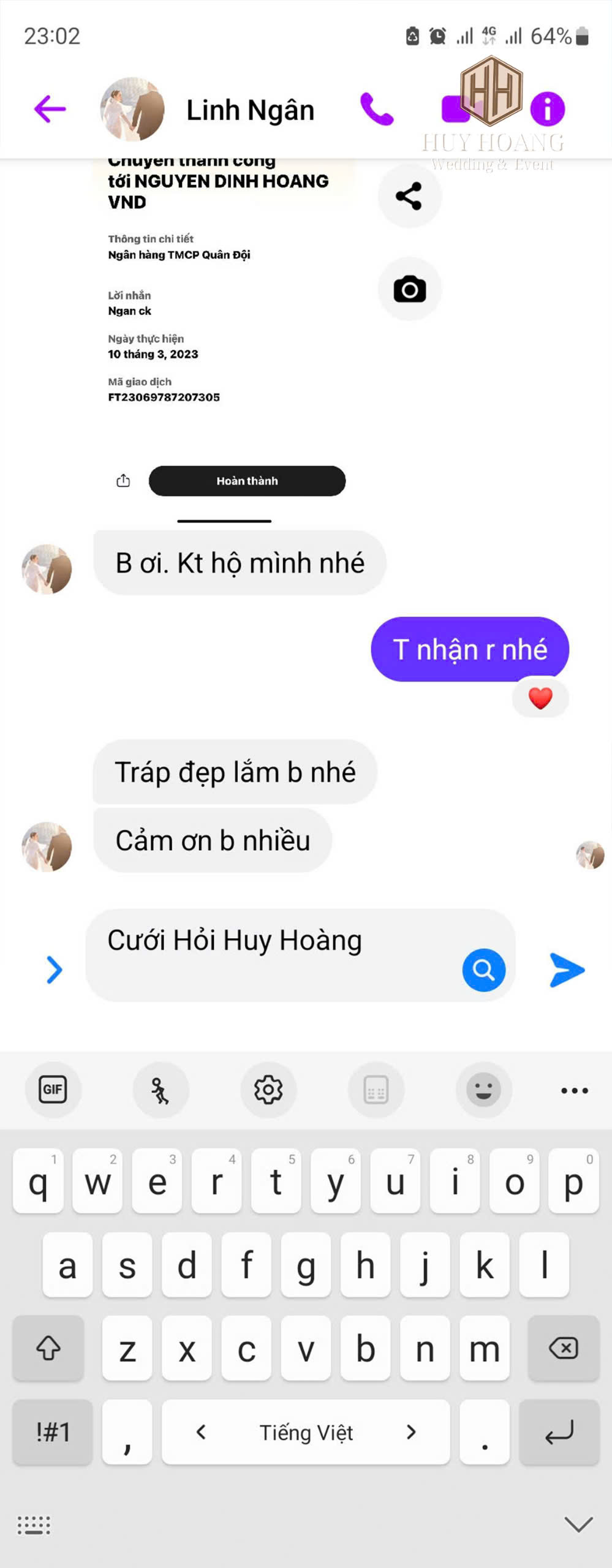Open the sticker figure keyboard button
The width and height of the screenshot is (612, 1568).
161,1090
